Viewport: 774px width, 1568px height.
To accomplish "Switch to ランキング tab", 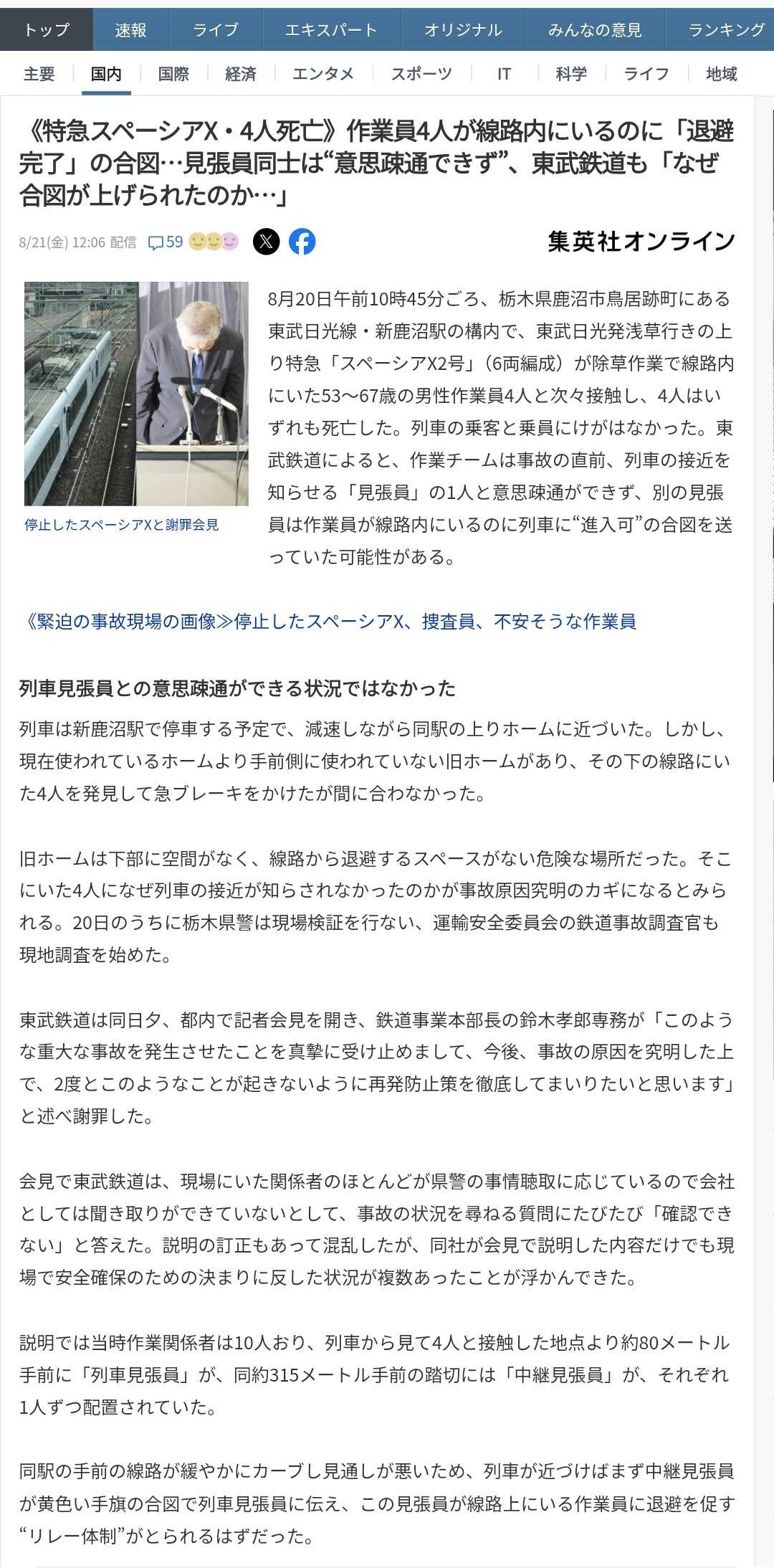I will tap(722, 29).
